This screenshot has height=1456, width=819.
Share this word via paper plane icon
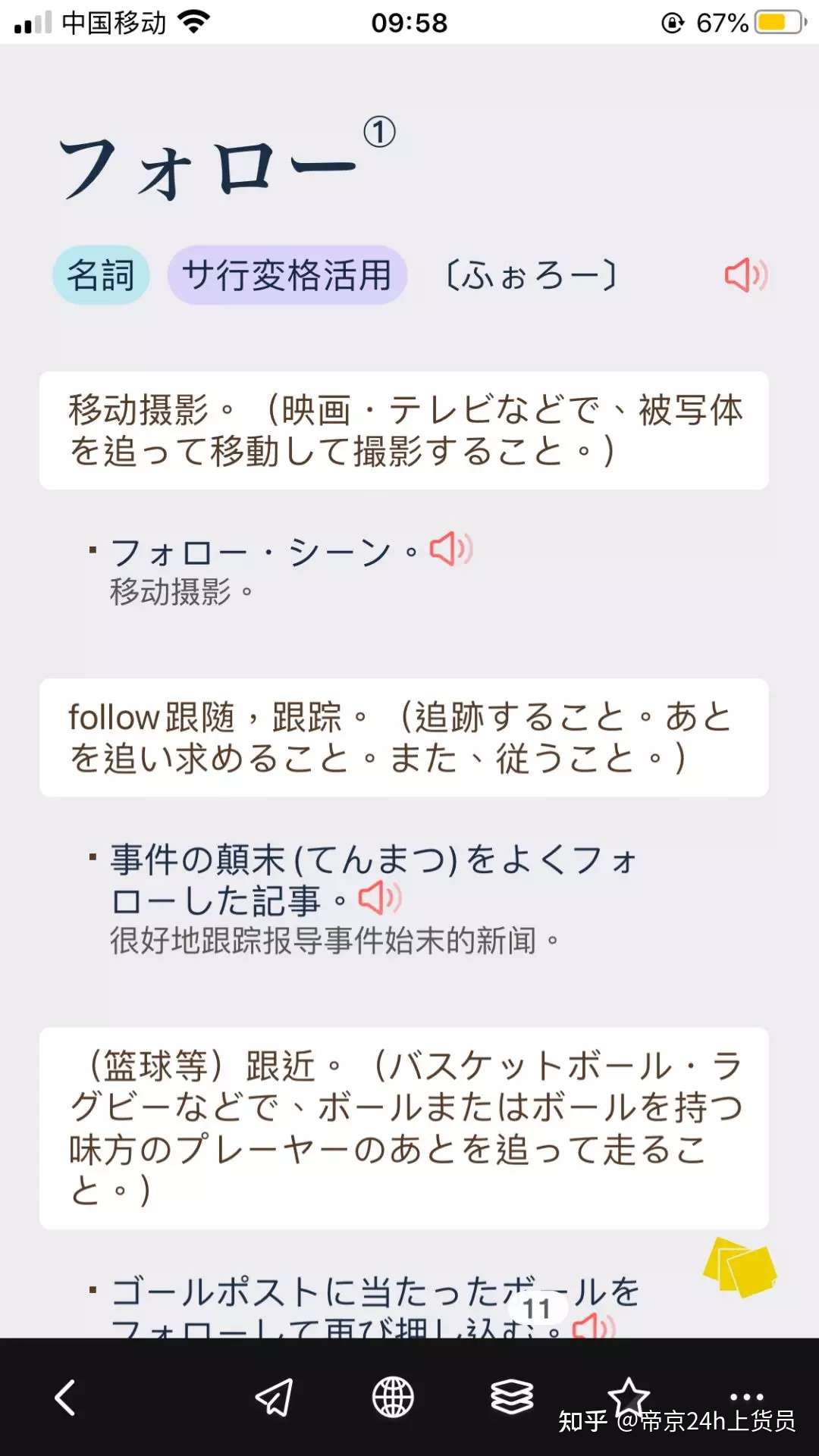click(x=274, y=1397)
